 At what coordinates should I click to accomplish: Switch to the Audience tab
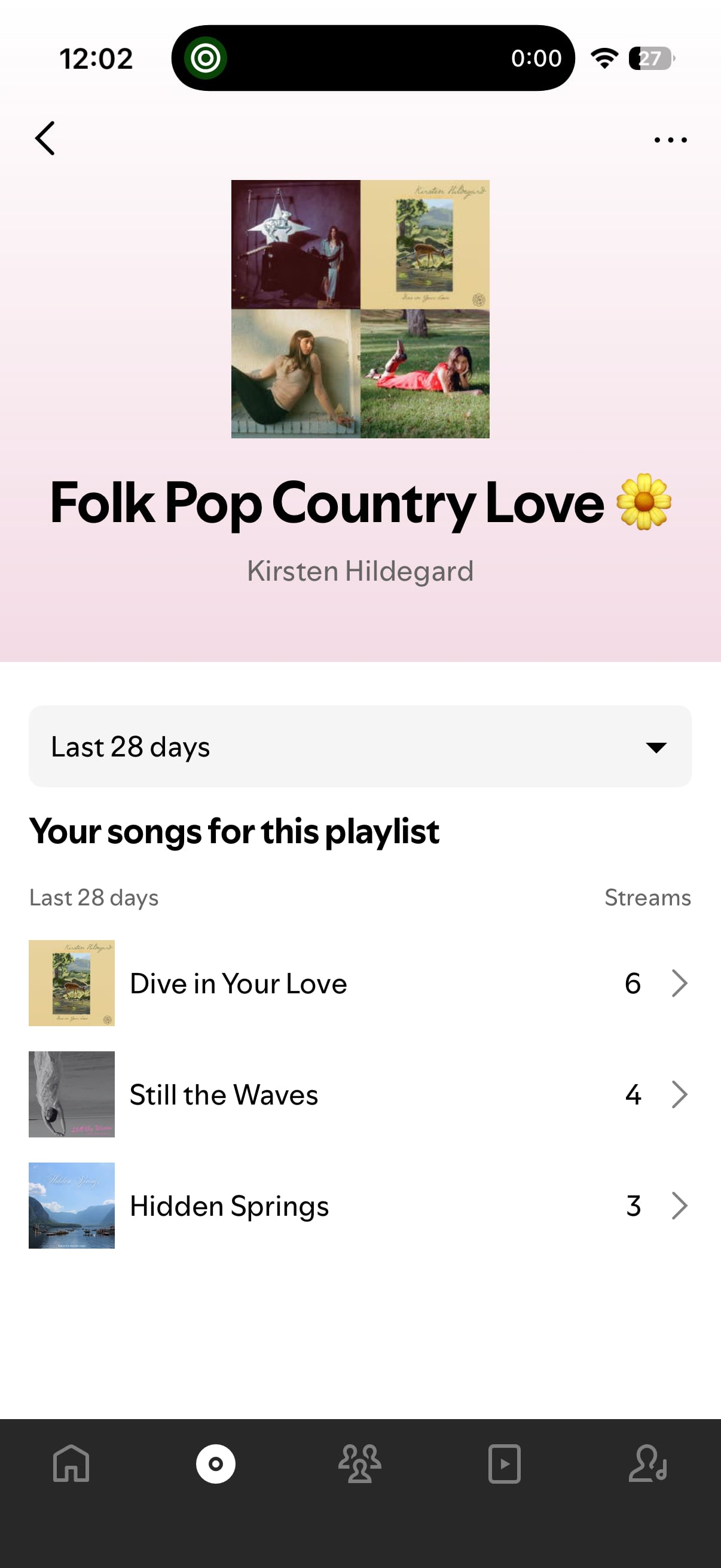click(x=360, y=1463)
